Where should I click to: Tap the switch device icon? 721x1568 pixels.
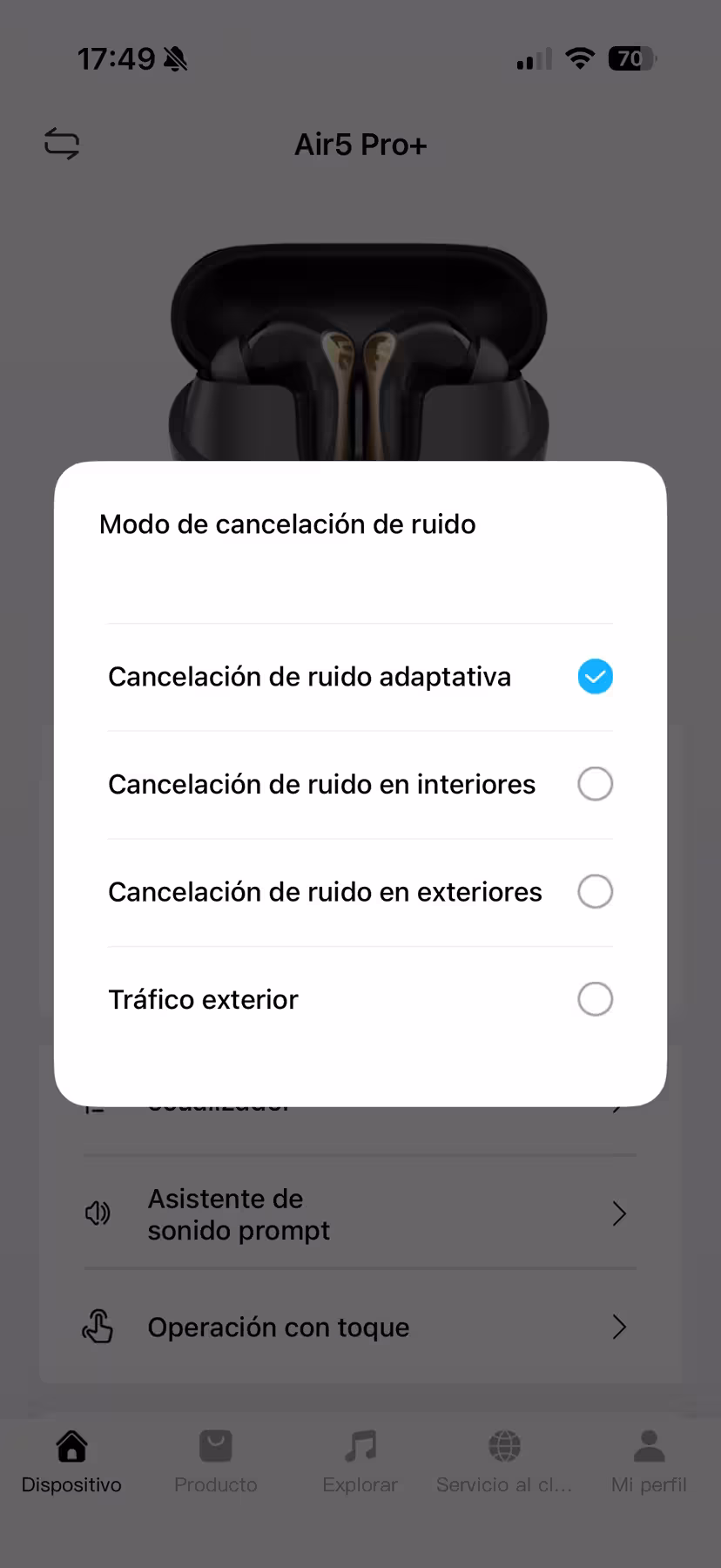[62, 144]
